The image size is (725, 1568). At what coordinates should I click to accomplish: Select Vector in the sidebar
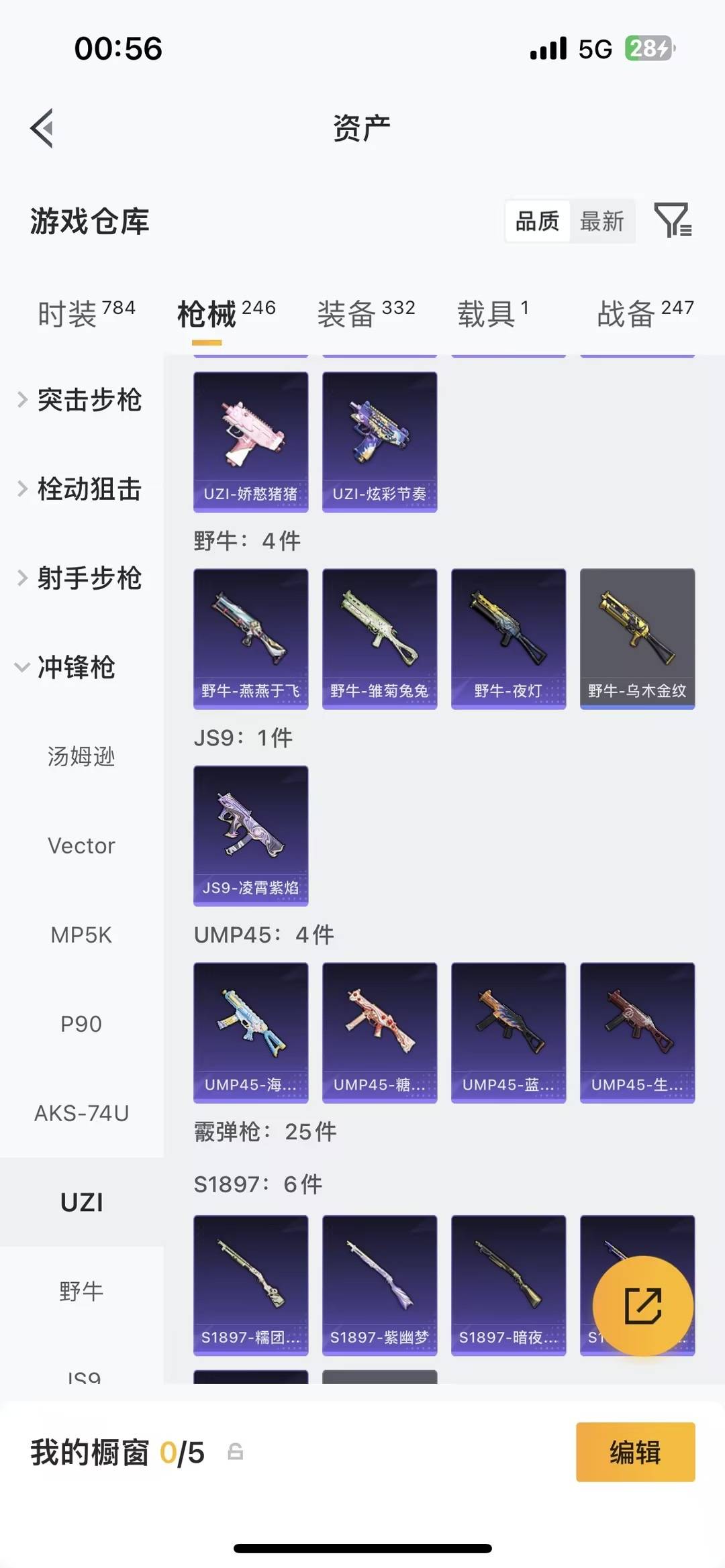click(82, 845)
